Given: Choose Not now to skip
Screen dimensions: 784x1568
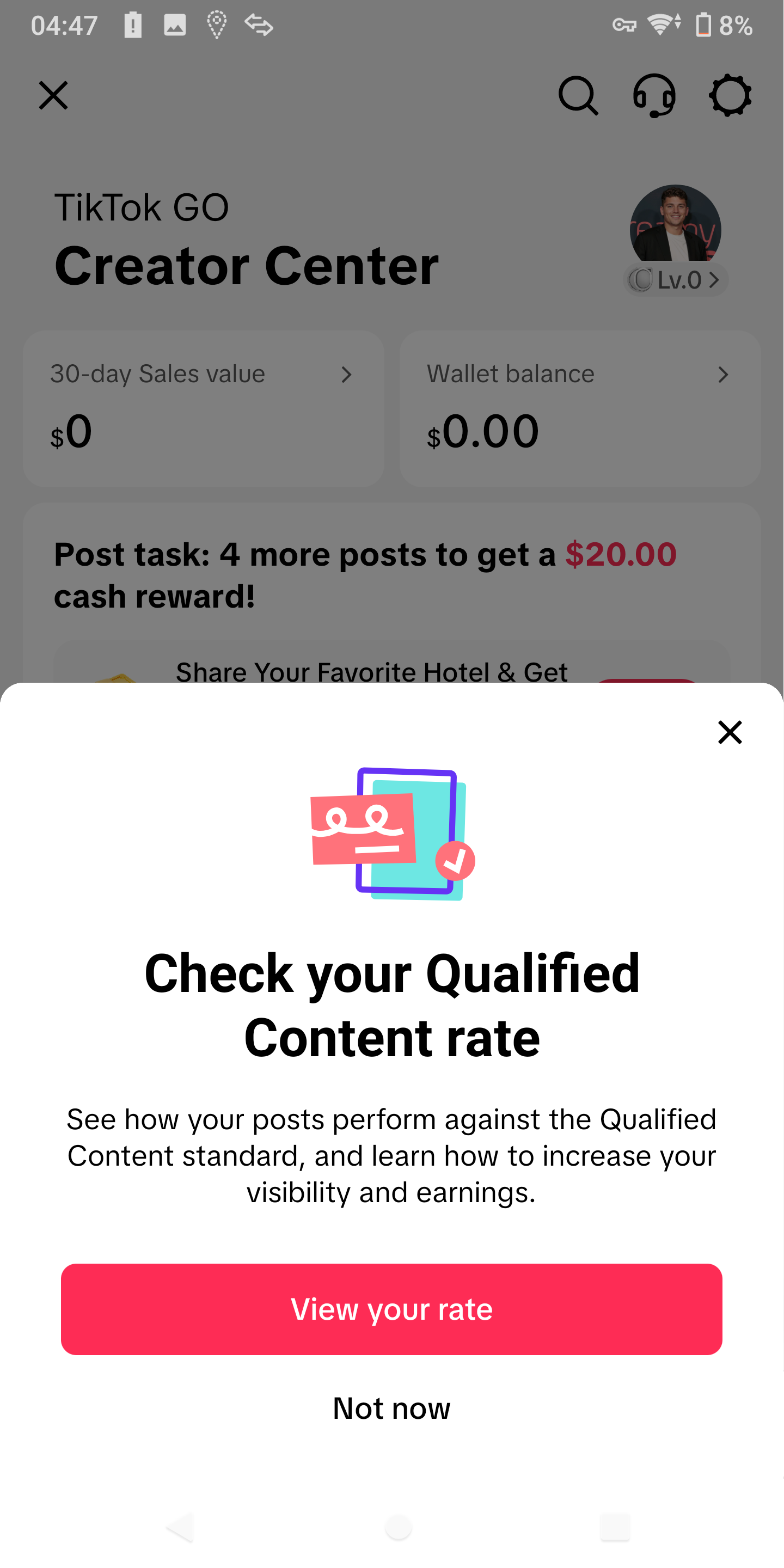Looking at the screenshot, I should (x=391, y=1408).
